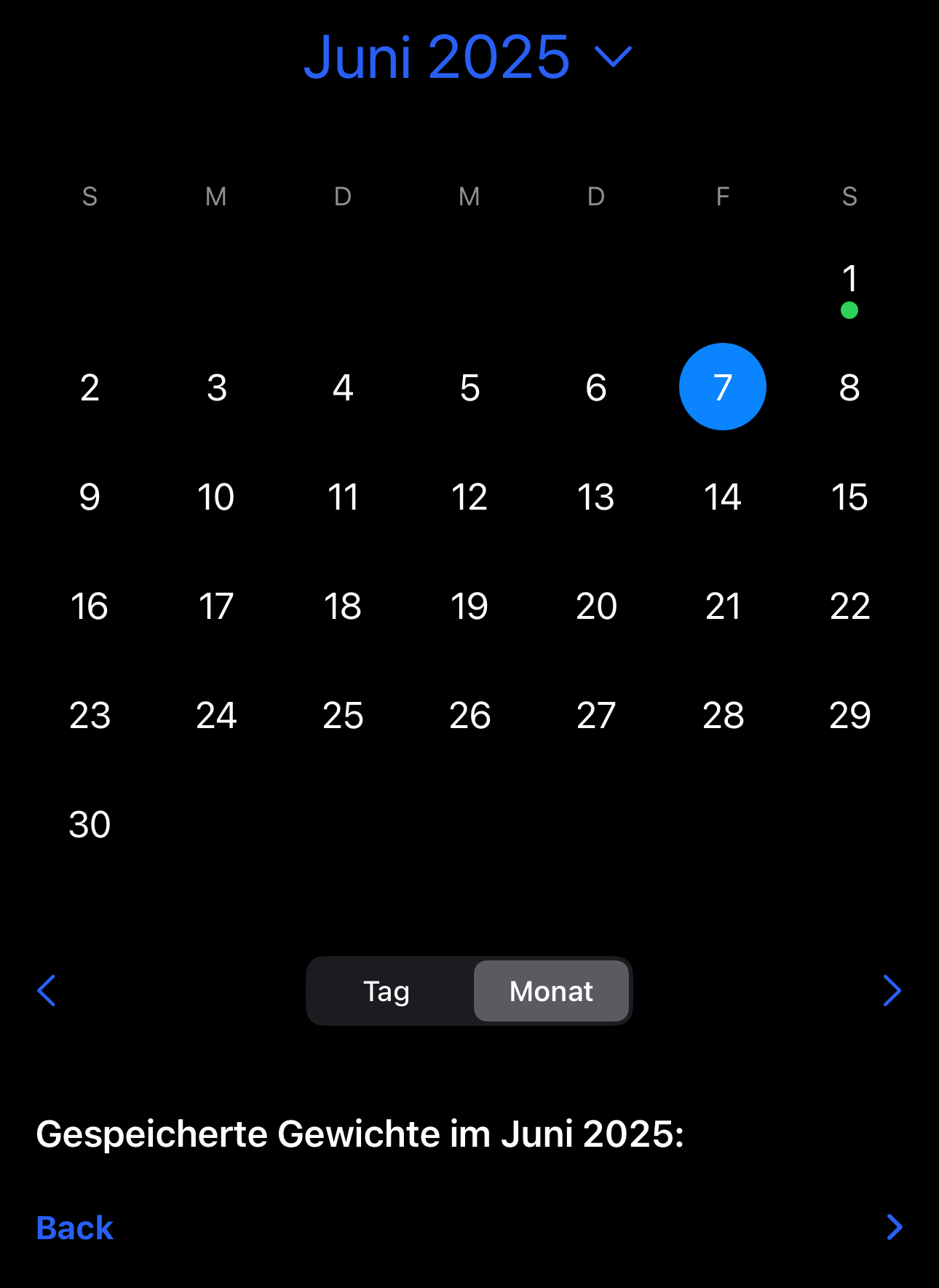Go to the previous month
Viewport: 939px width, 1288px height.
coord(47,990)
